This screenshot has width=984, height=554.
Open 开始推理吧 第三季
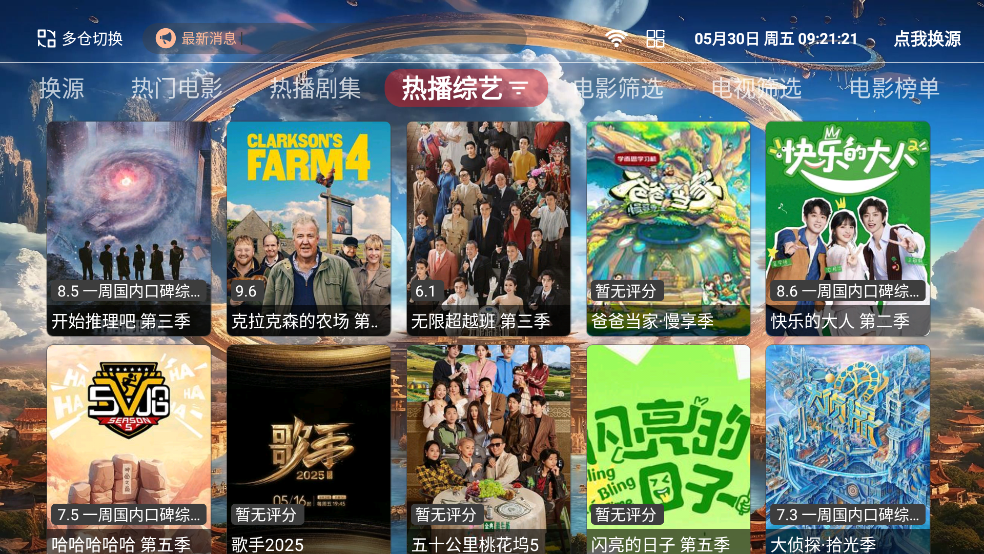(x=129, y=228)
